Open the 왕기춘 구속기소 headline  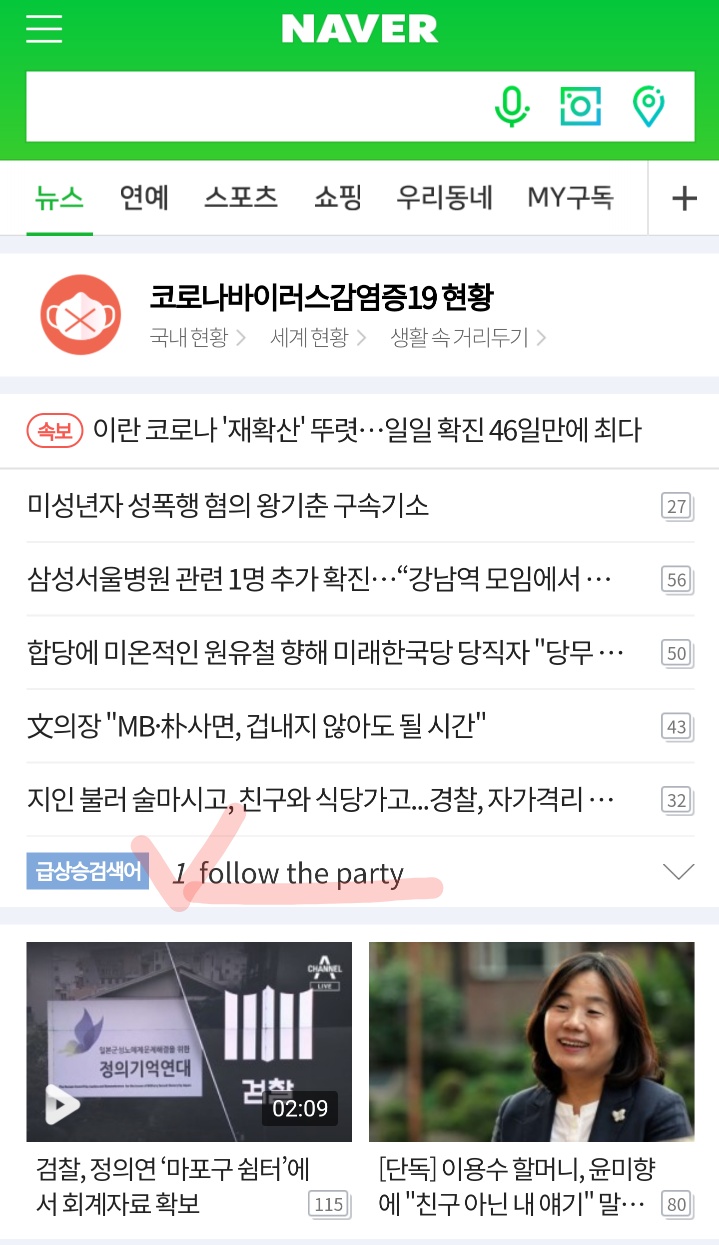coord(228,506)
